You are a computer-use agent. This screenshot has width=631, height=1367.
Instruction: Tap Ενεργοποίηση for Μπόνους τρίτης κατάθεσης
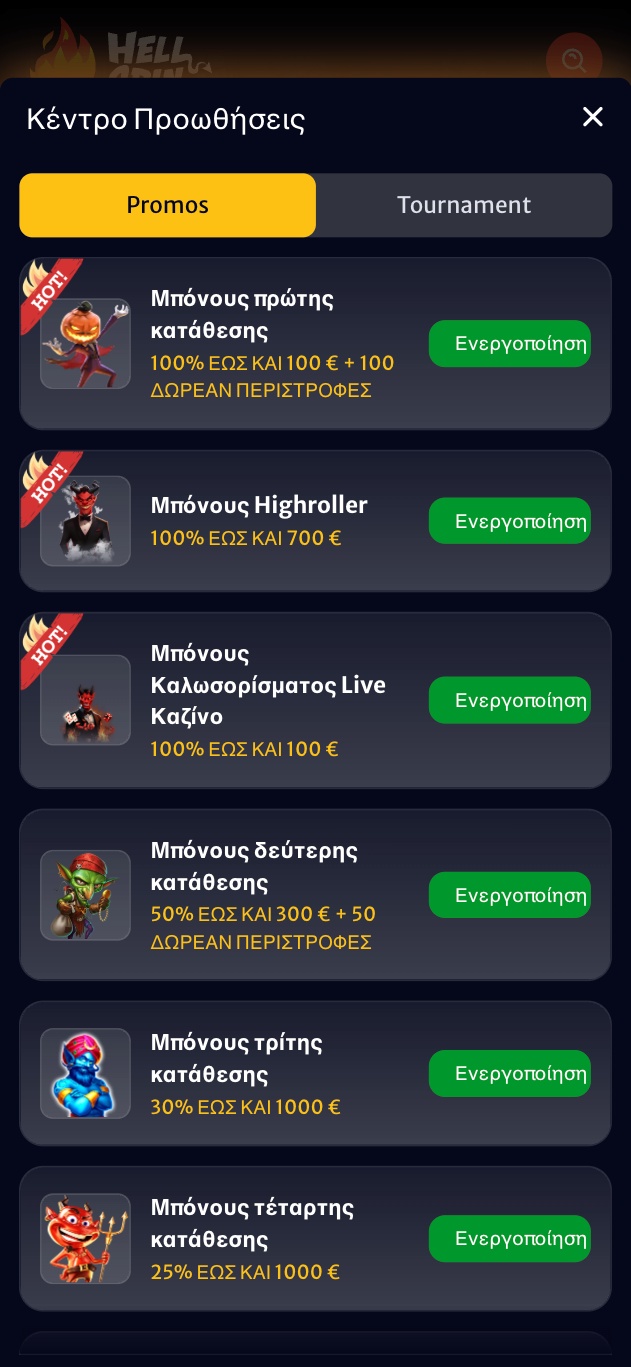tap(509, 1073)
